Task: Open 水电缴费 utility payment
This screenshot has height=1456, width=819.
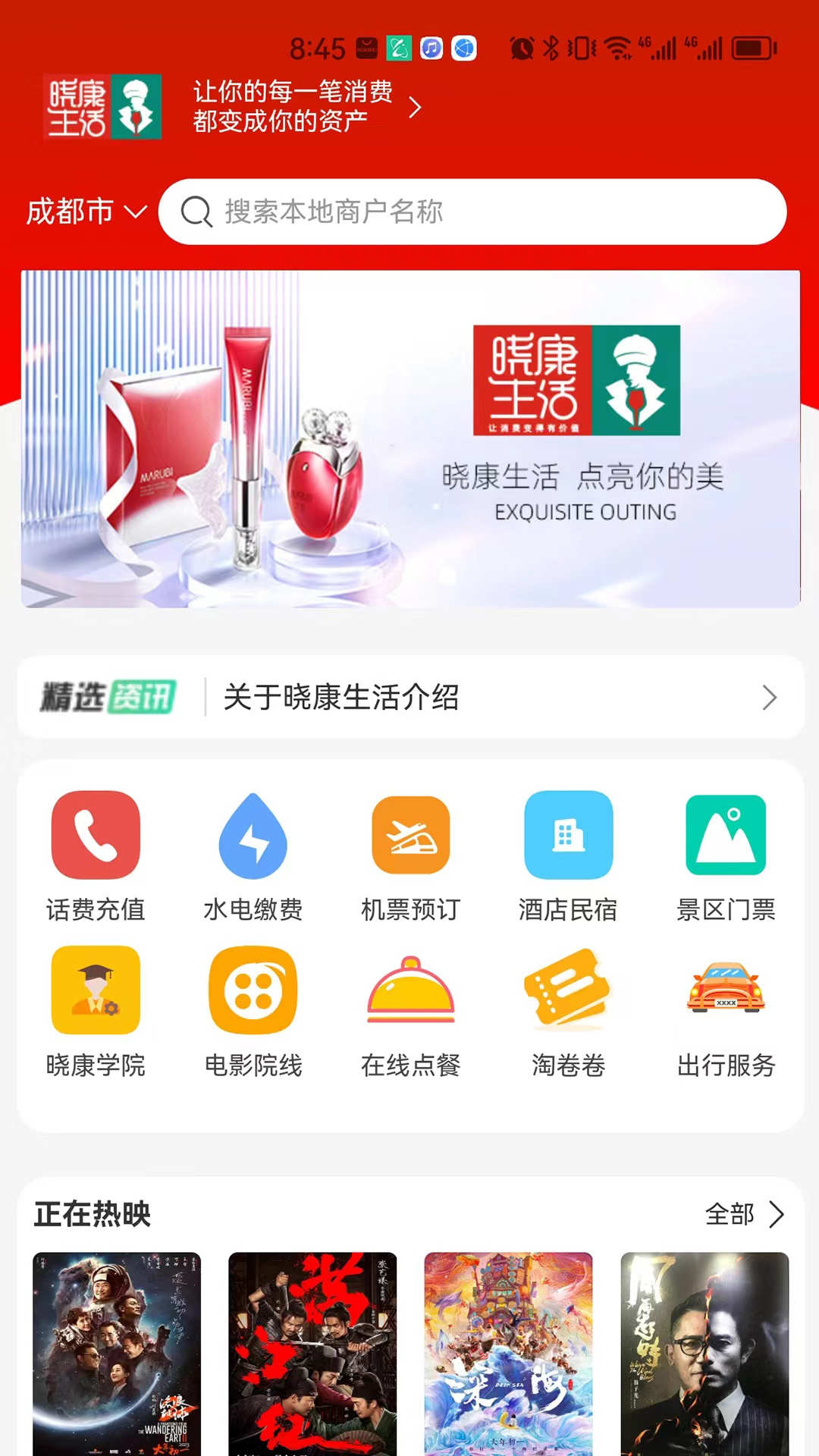Action: (x=253, y=855)
